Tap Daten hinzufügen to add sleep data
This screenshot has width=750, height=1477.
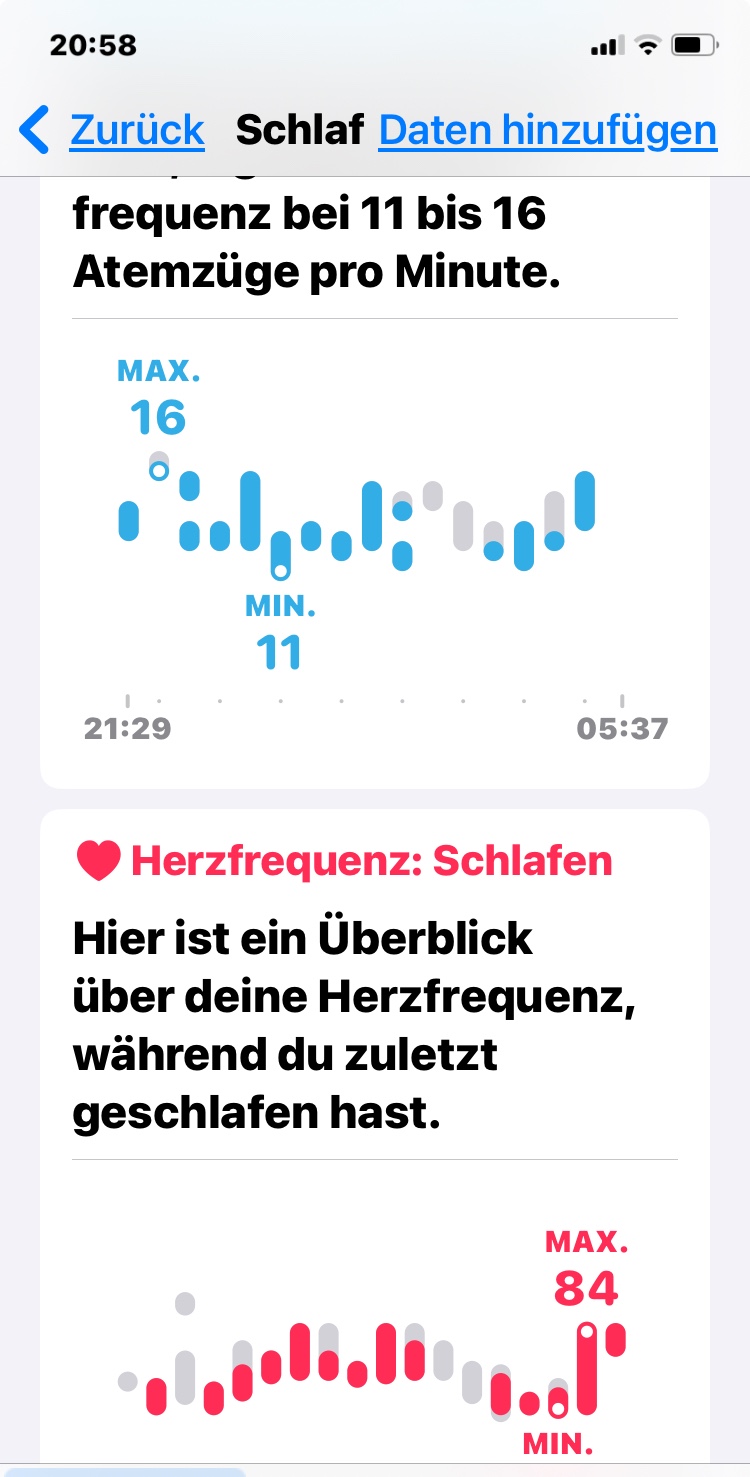[547, 131]
